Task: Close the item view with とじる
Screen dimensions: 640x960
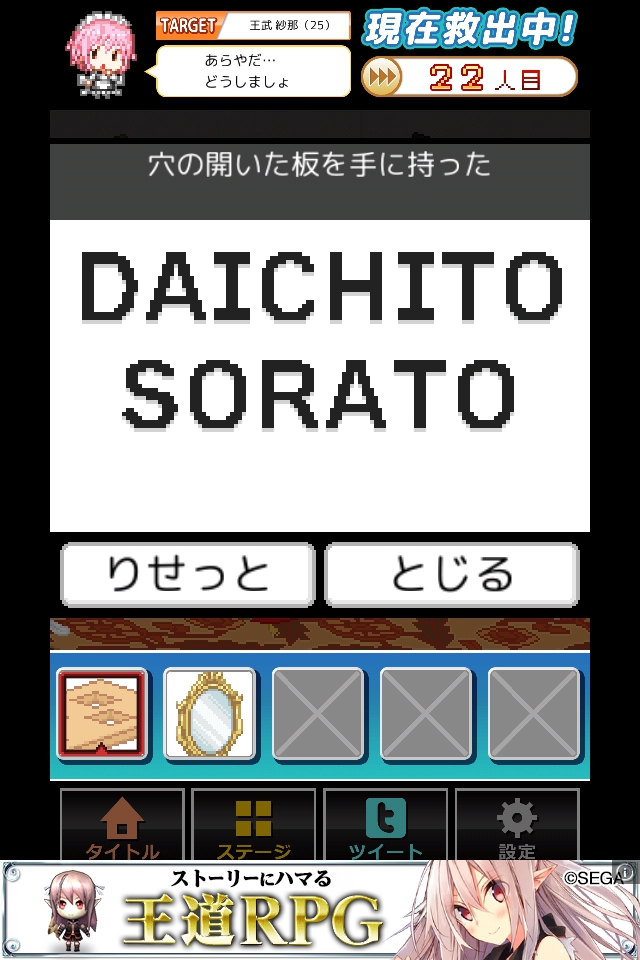Action: [x=452, y=575]
